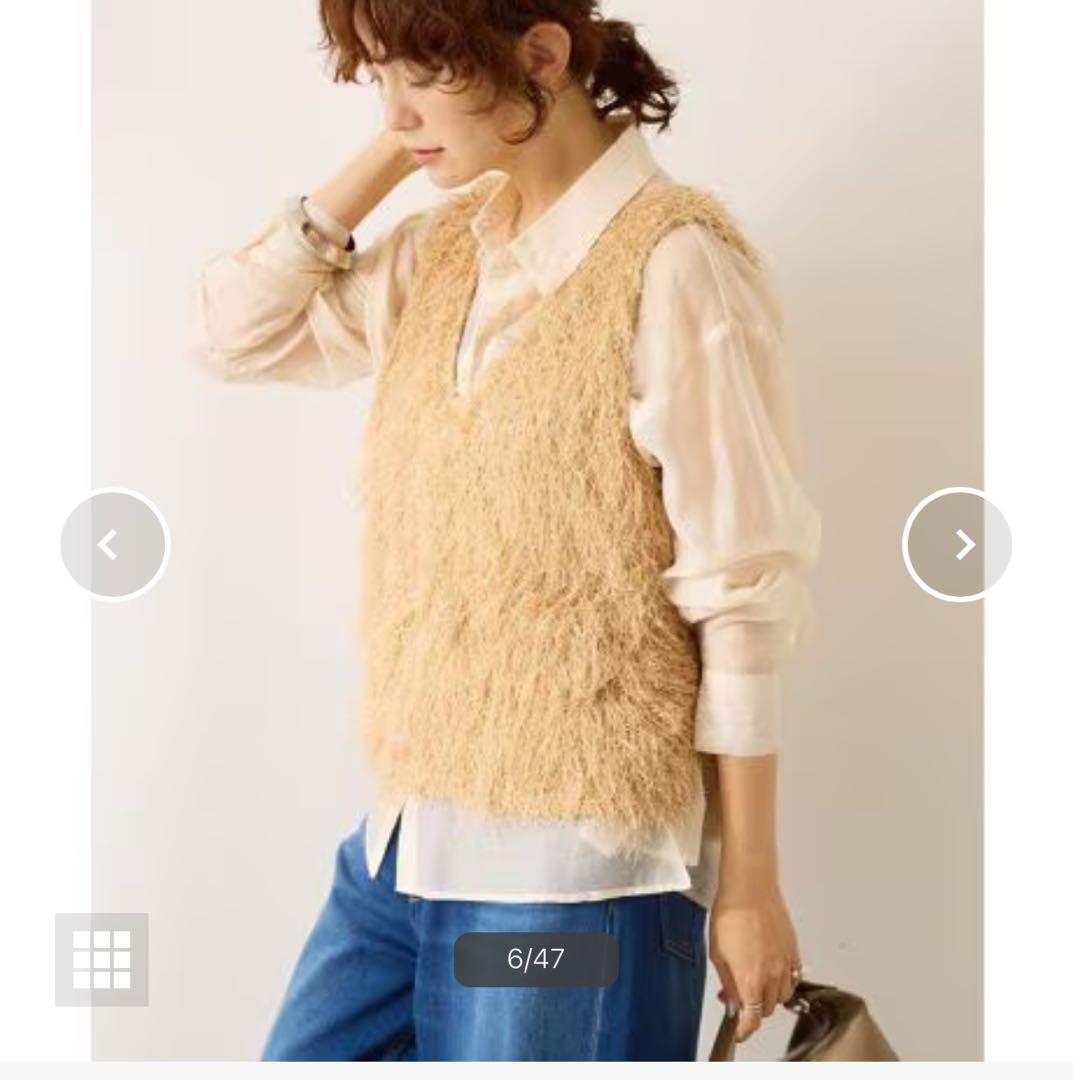
Task: Go to the previous product photo
Action: 114,544
